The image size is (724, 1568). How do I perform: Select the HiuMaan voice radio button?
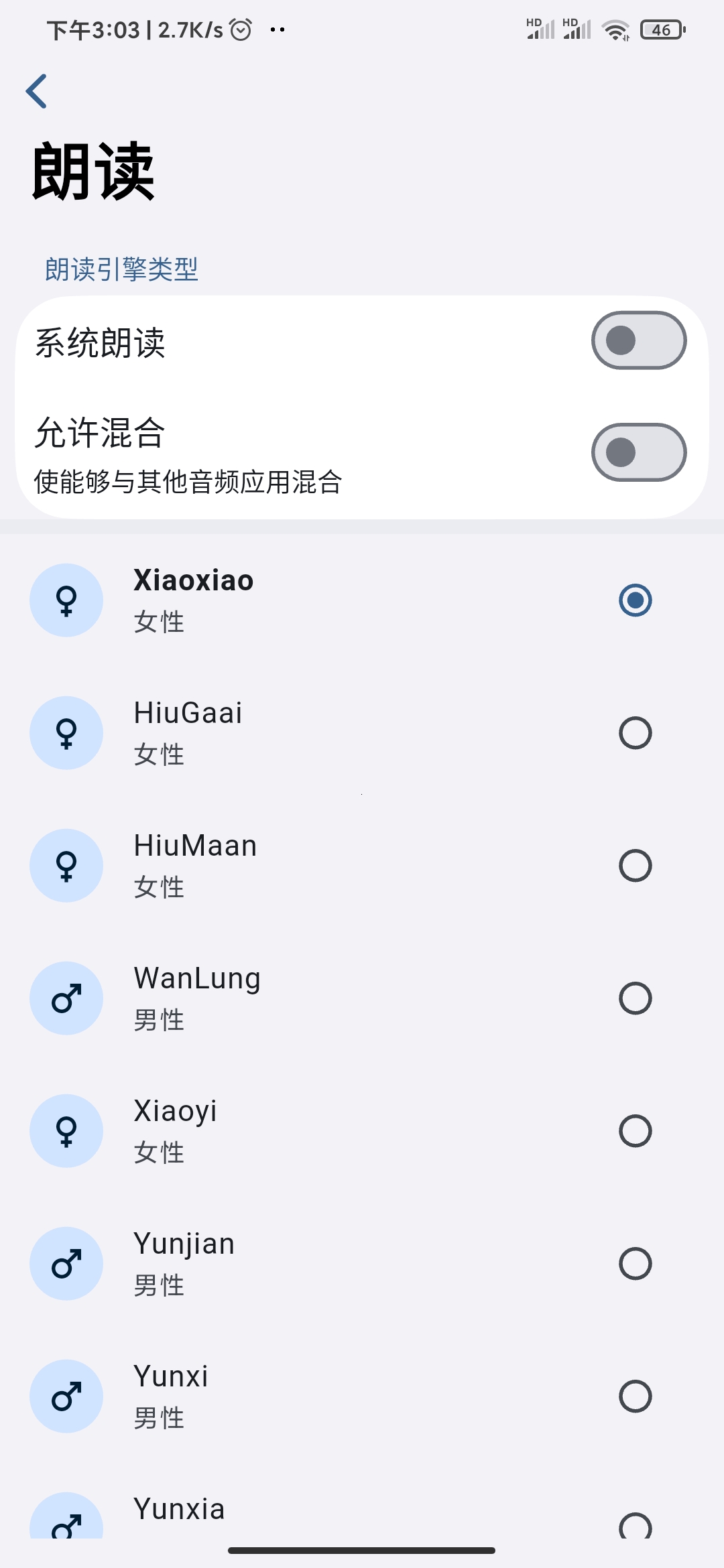pyautogui.click(x=634, y=866)
